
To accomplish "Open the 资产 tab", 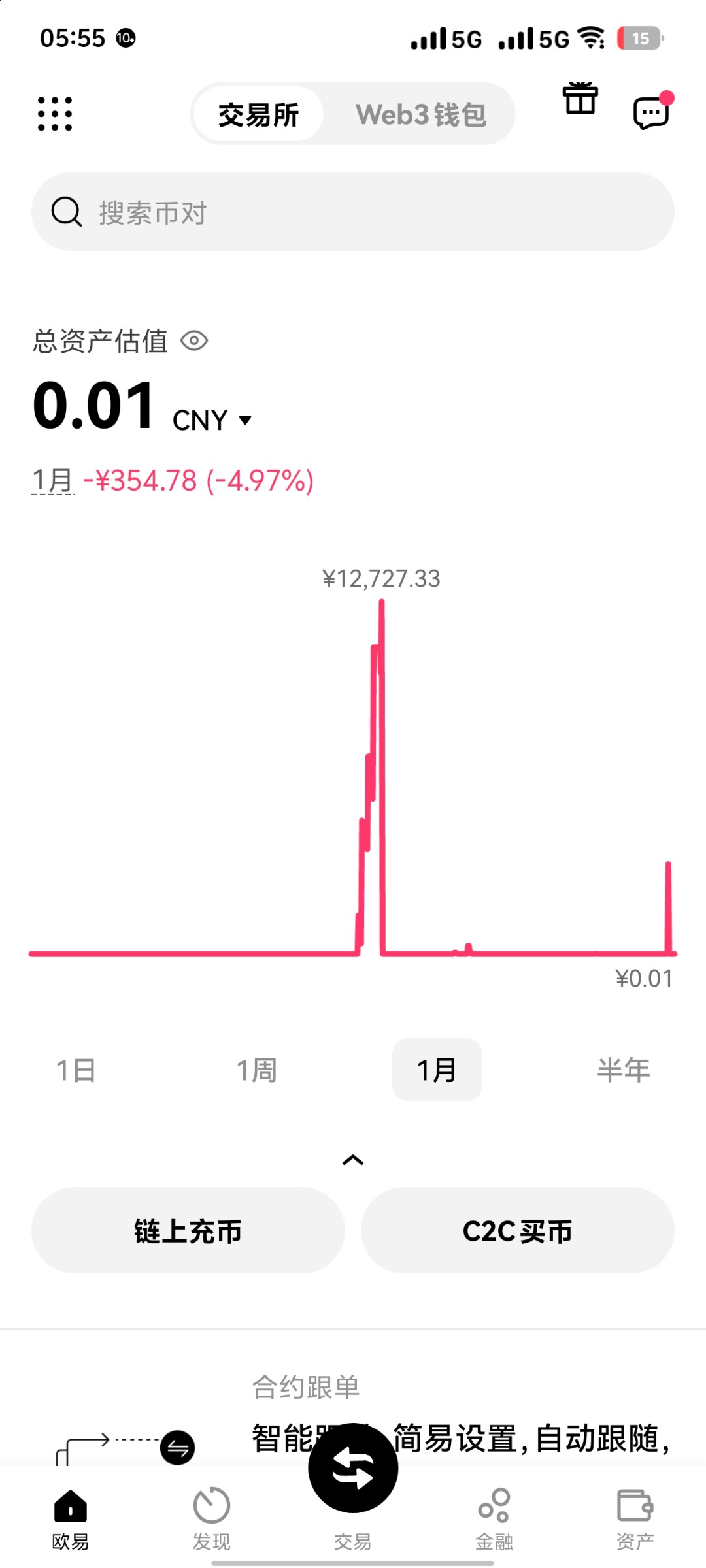I will (635, 1518).
